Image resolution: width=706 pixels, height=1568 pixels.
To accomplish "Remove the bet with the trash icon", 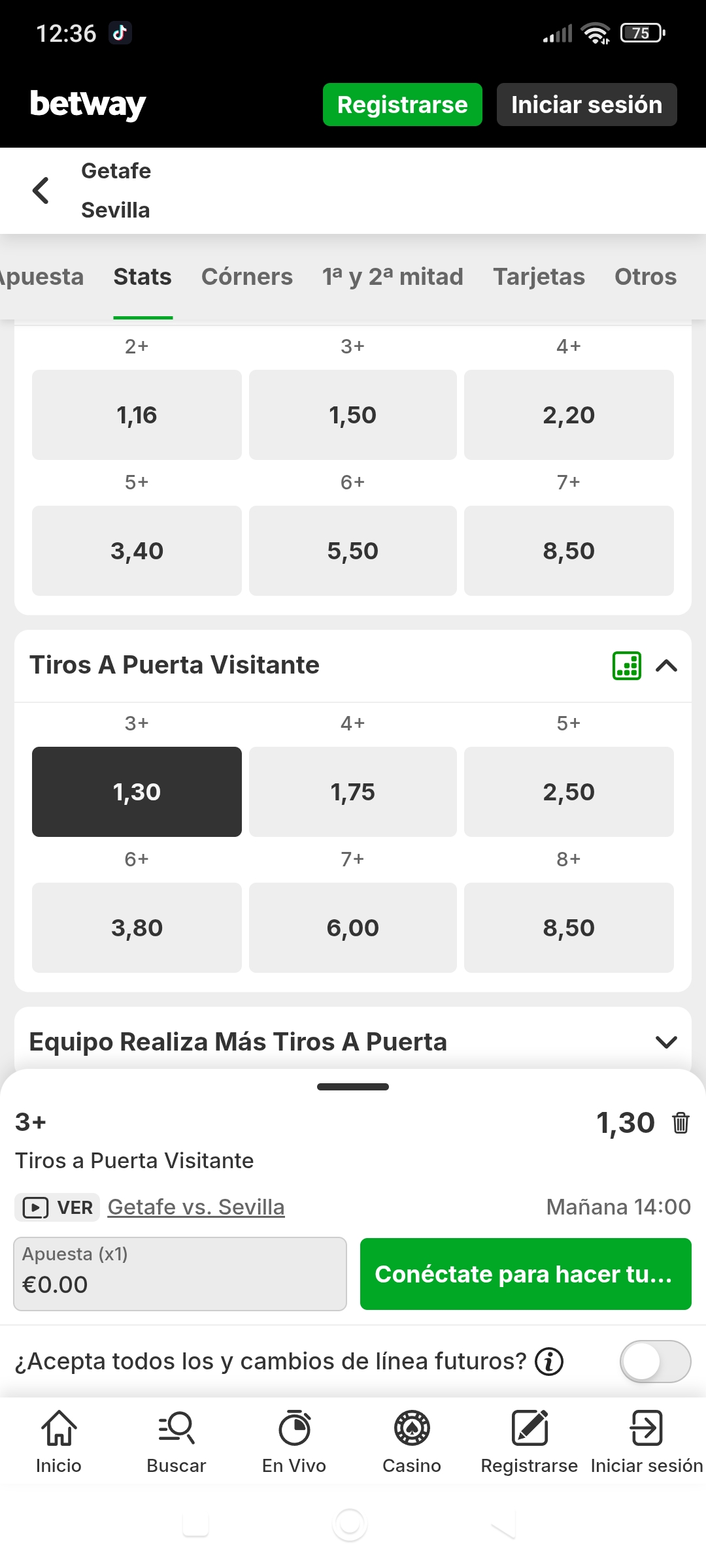I will coord(681,1122).
